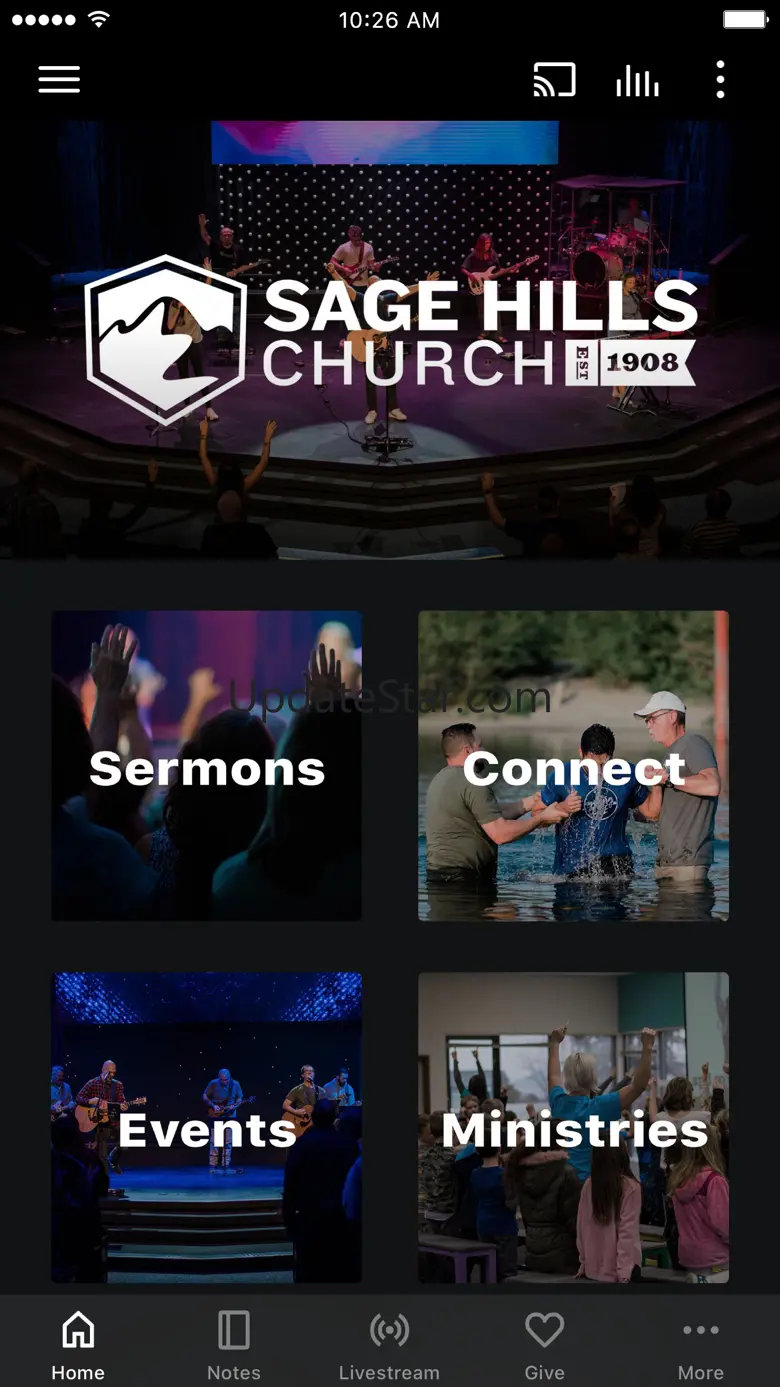The image size is (780, 1387).
Task: Switch to the Notes tab
Action: click(234, 1345)
